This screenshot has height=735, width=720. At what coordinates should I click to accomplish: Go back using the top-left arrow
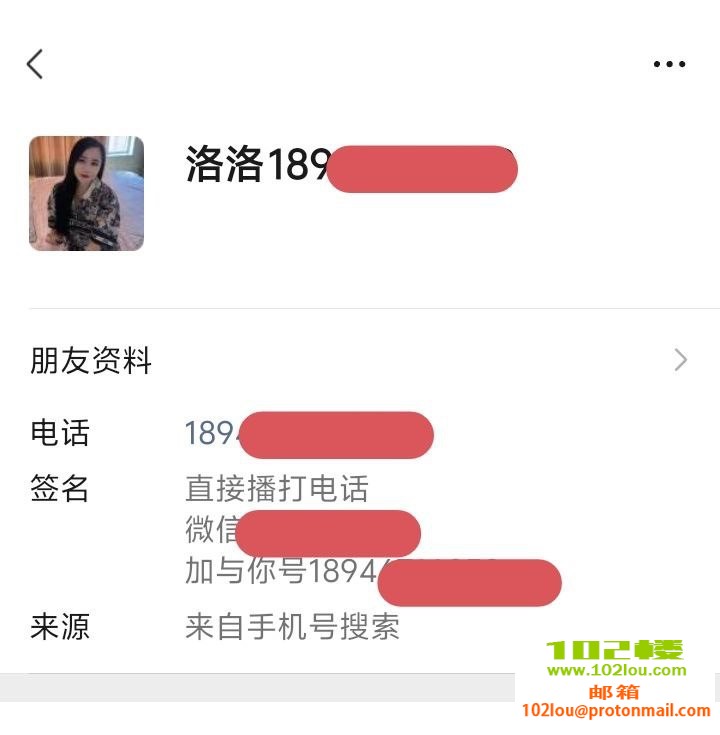(35, 64)
